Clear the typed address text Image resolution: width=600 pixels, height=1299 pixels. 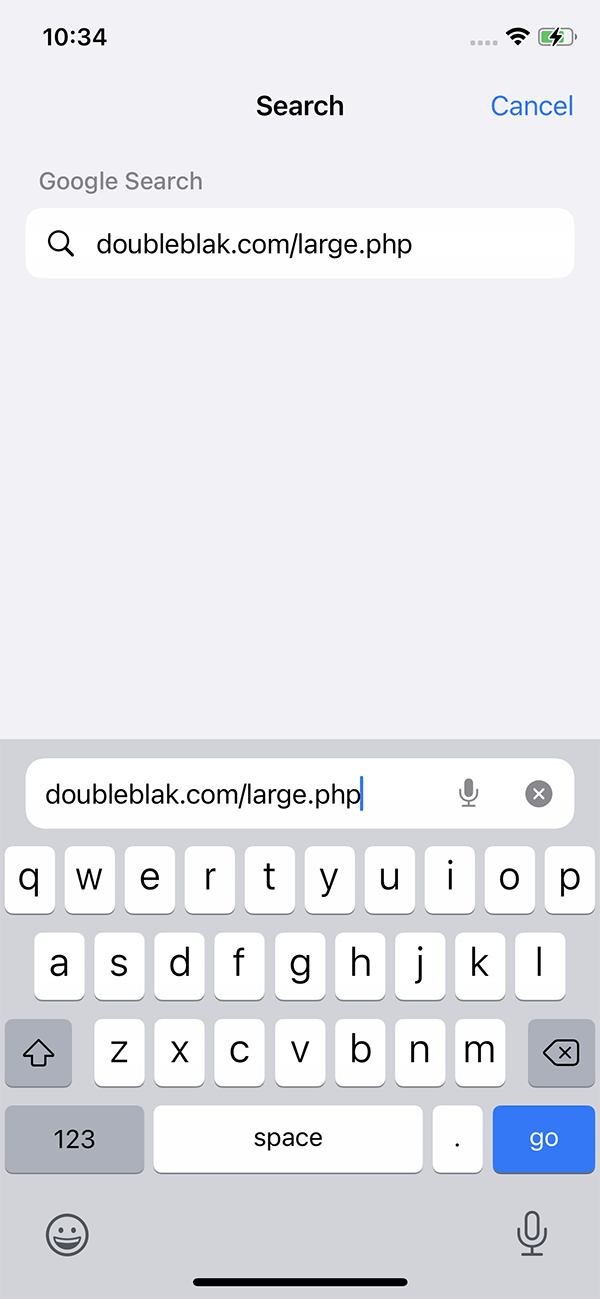click(538, 794)
